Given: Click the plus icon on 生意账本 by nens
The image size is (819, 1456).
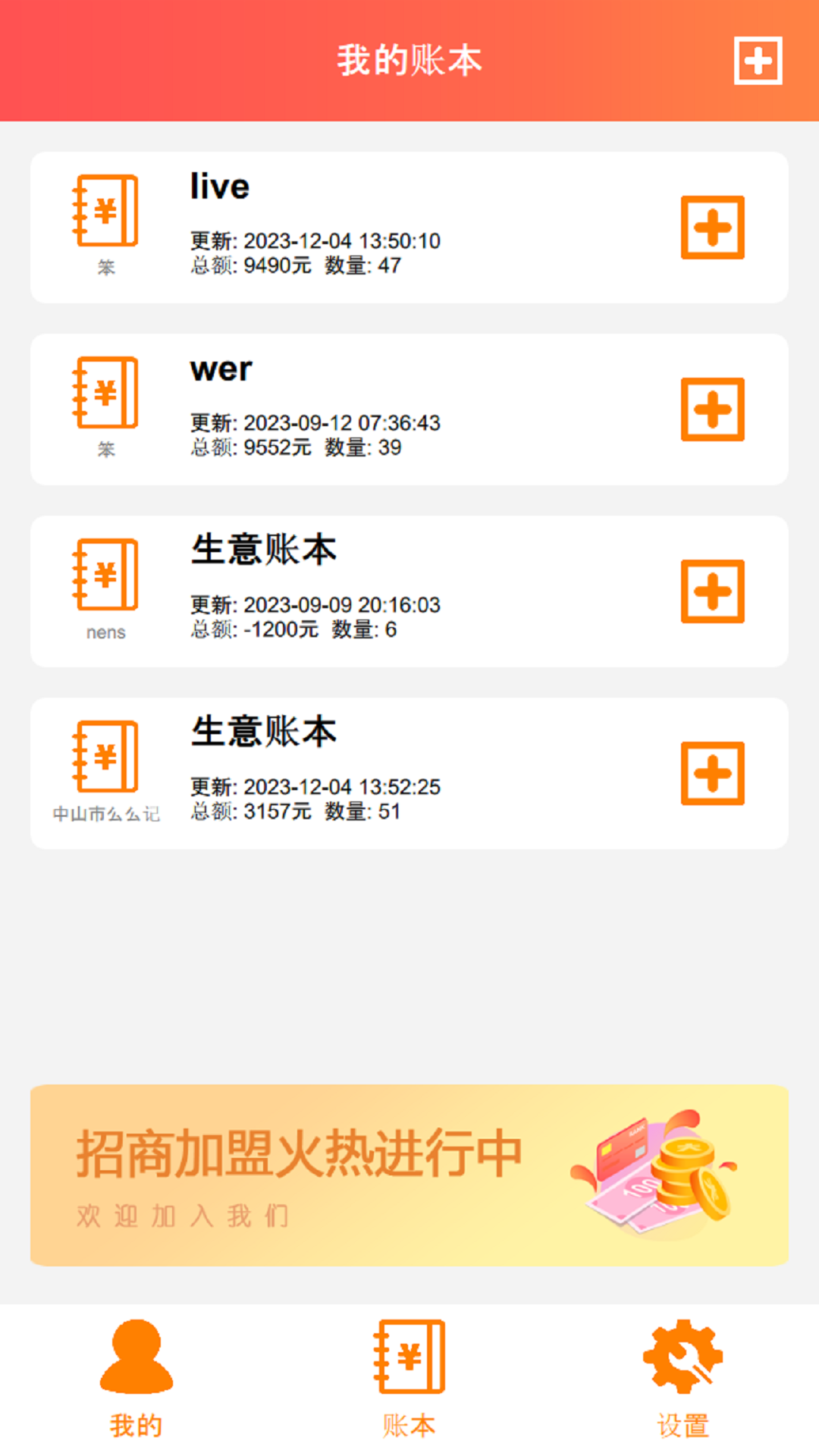Looking at the screenshot, I should (711, 591).
